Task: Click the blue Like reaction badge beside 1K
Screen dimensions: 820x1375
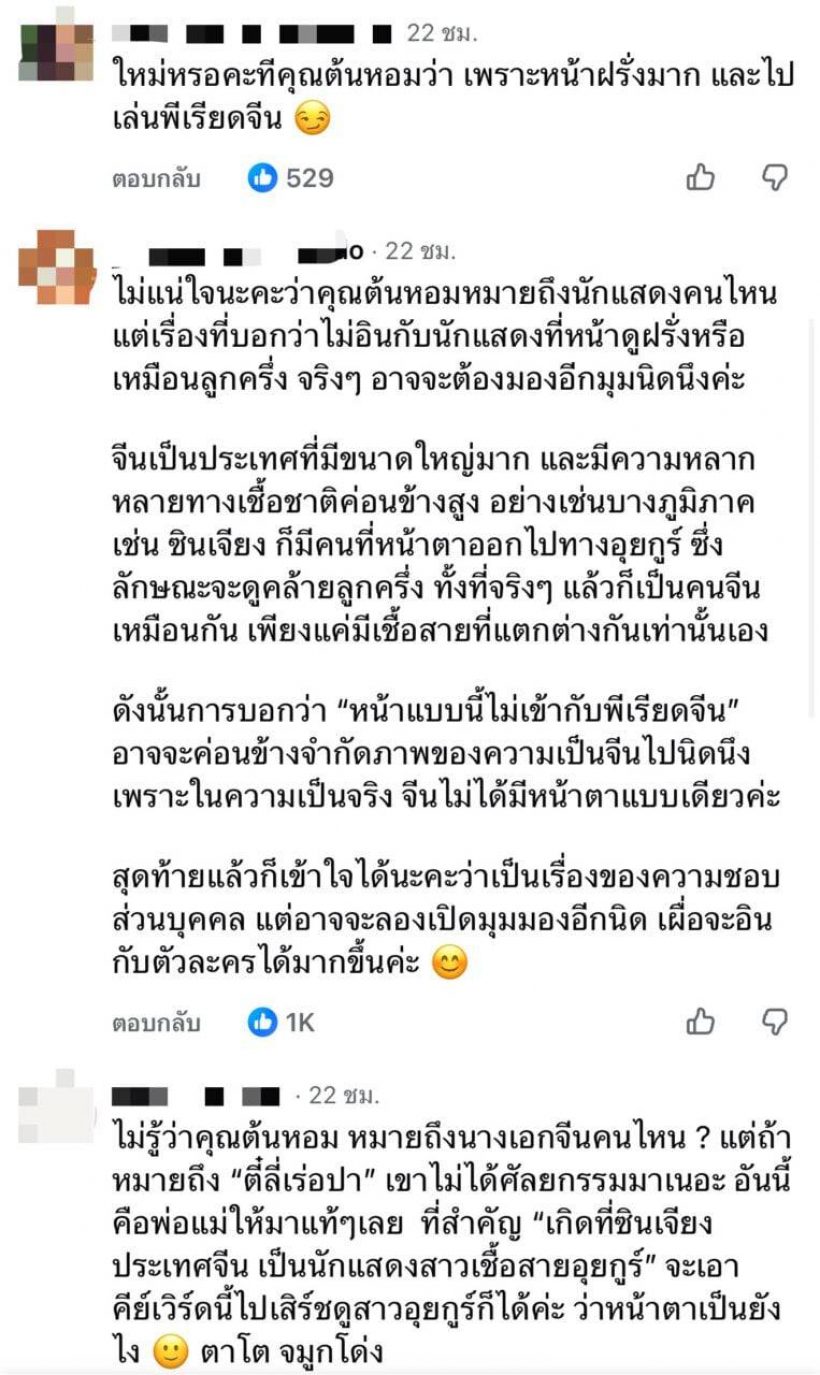Action: 262,1020
